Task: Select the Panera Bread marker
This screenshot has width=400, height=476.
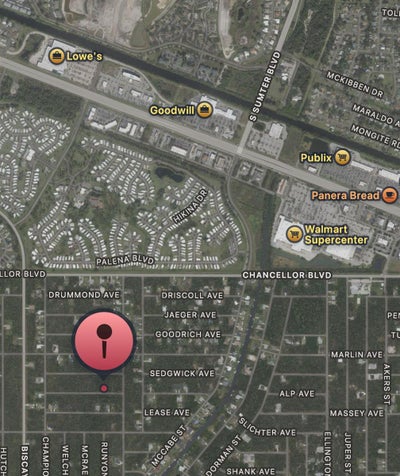Action: [390, 195]
